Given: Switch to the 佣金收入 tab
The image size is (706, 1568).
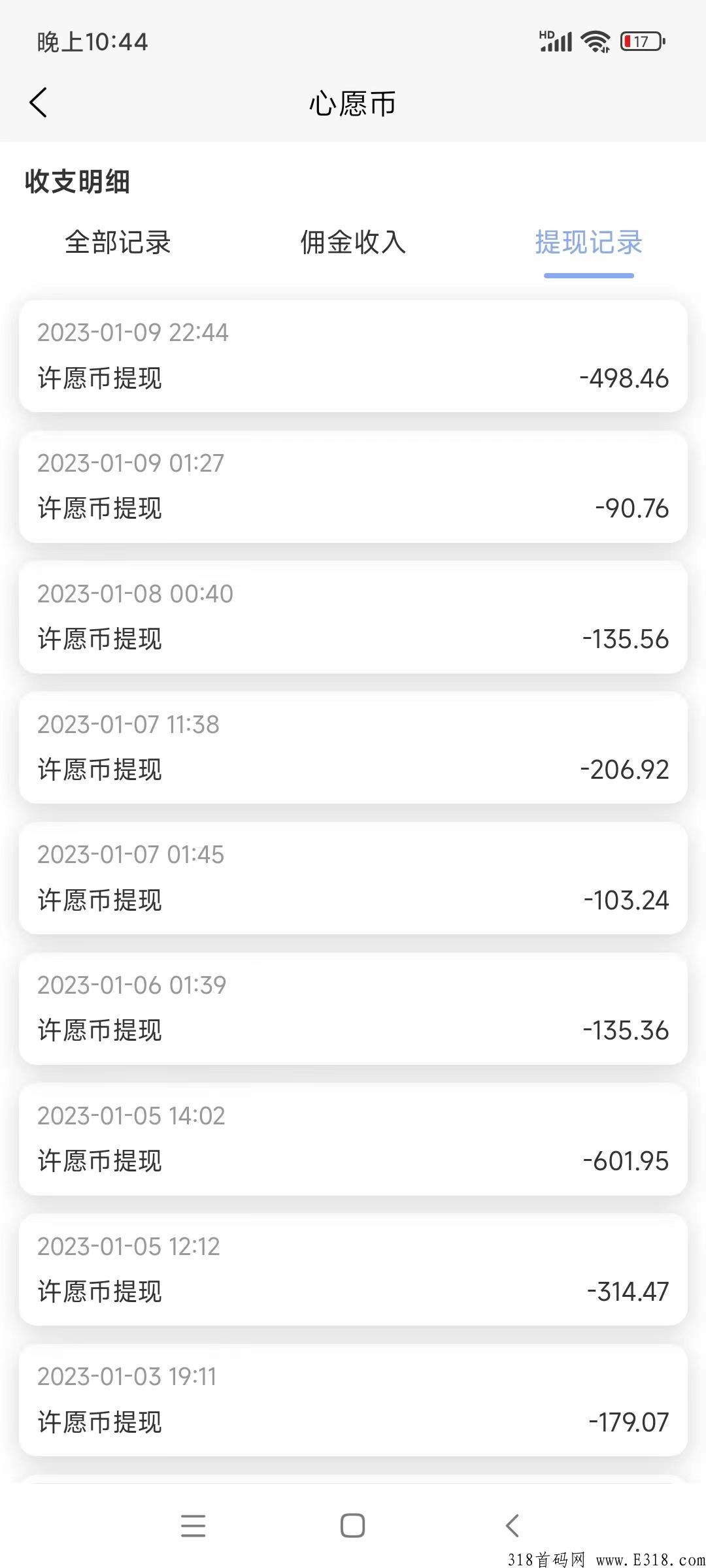Looking at the screenshot, I should click(353, 242).
